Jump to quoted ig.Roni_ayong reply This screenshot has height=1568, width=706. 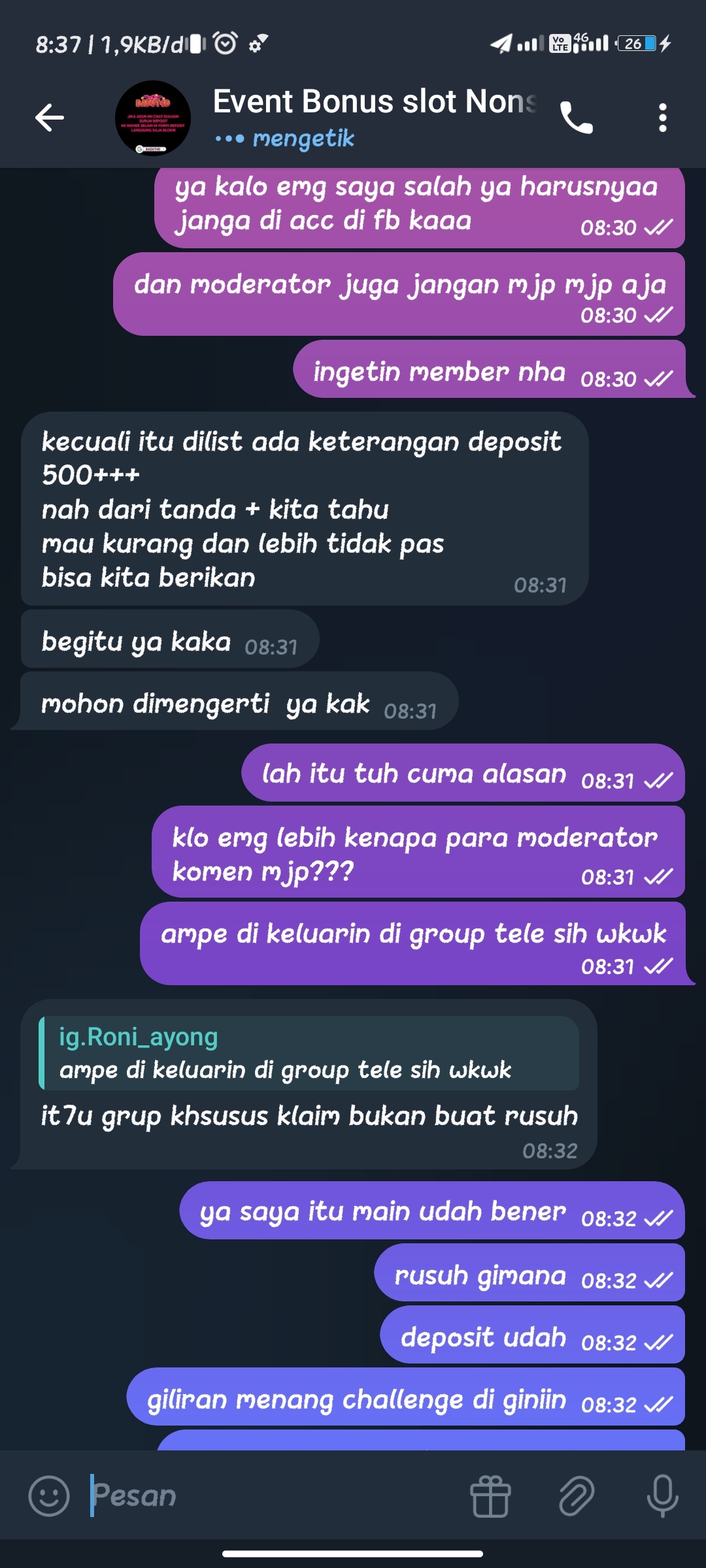(309, 1053)
